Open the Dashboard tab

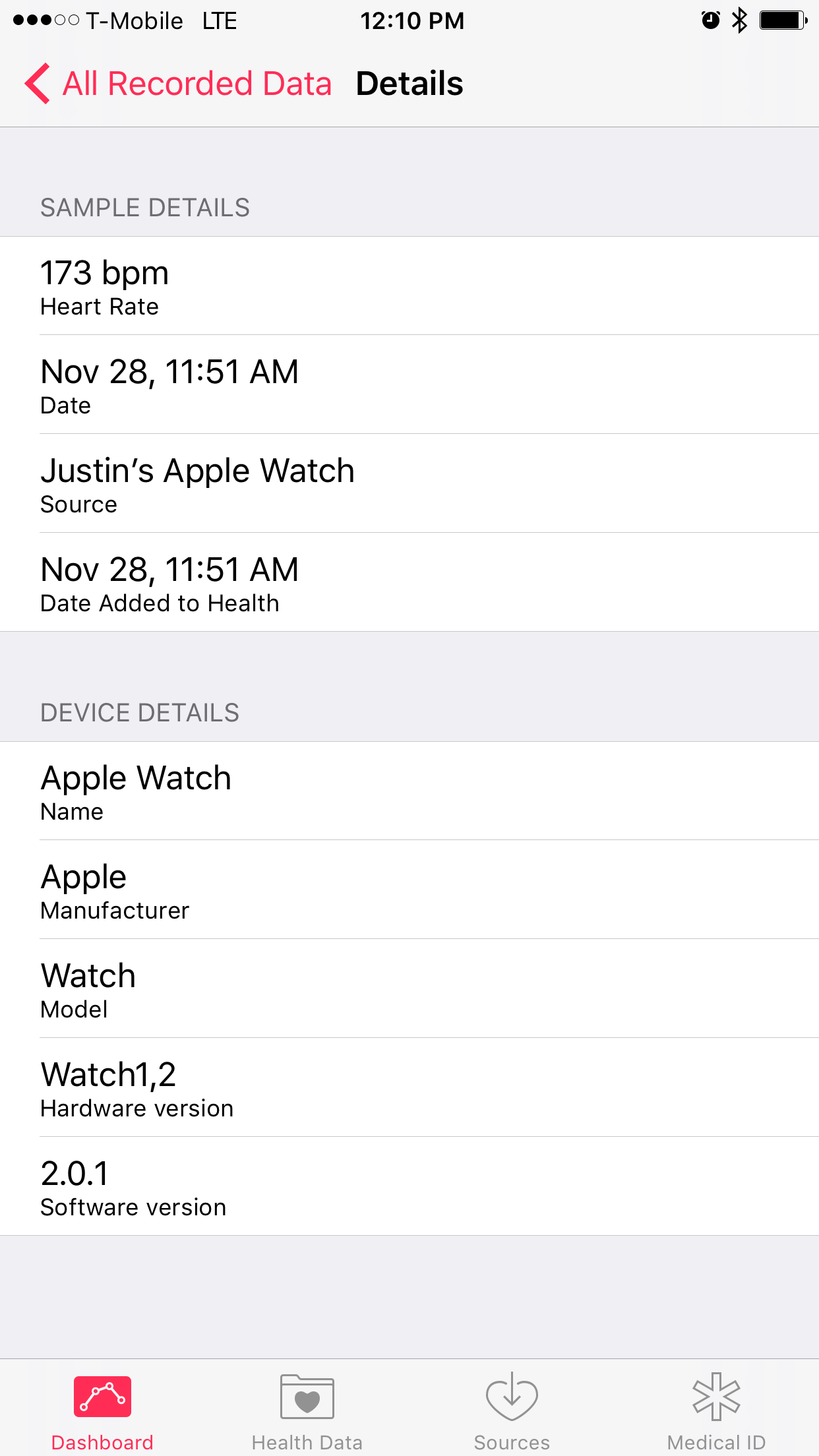pos(102,1412)
